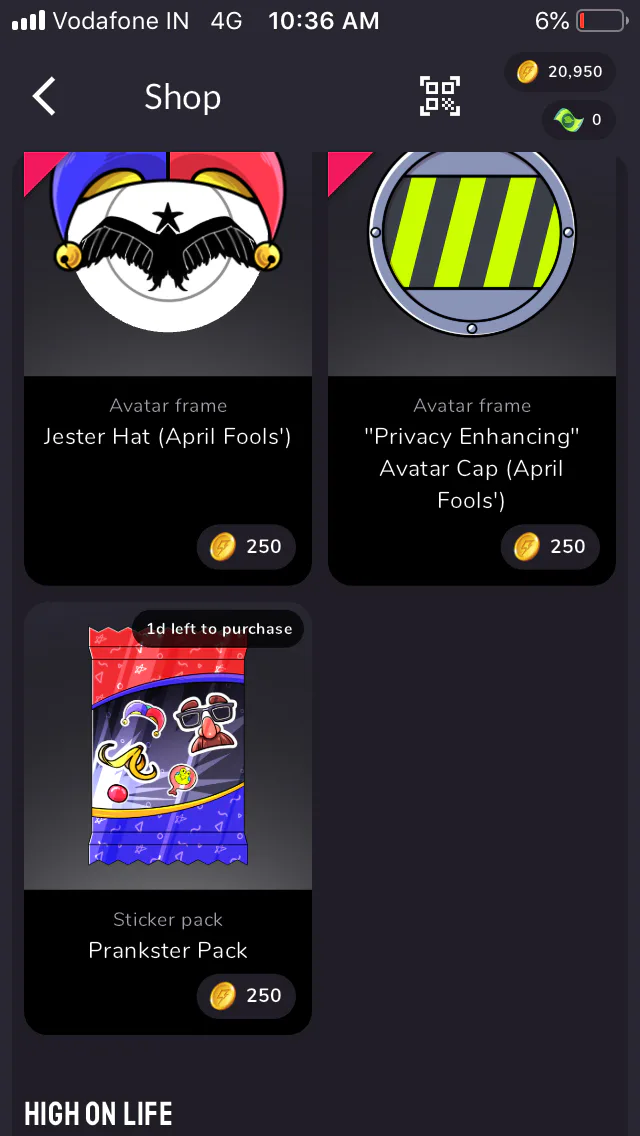Open the Jester Hat avatar frame card
The image size is (640, 1136).
(x=167, y=368)
